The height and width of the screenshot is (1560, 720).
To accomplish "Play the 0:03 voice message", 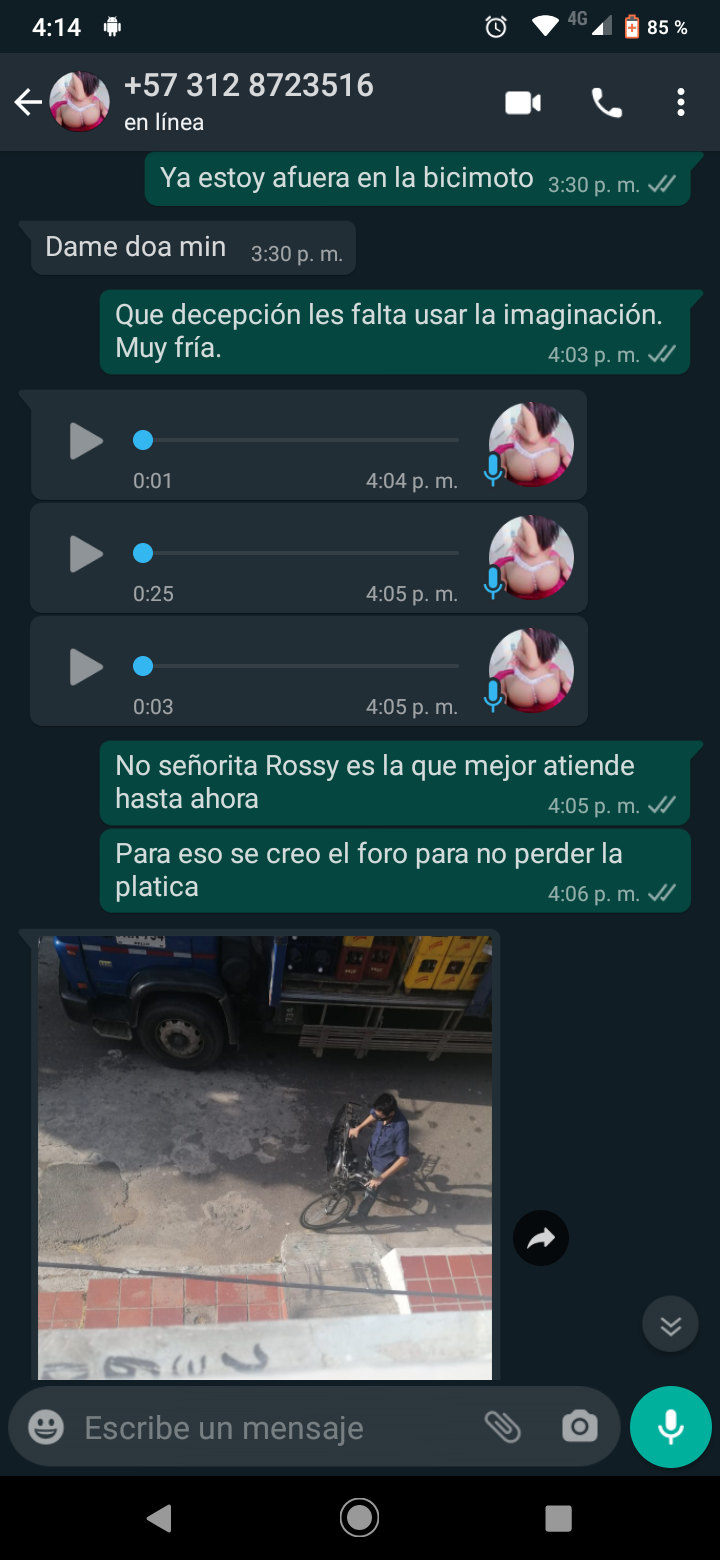I will pos(86,667).
